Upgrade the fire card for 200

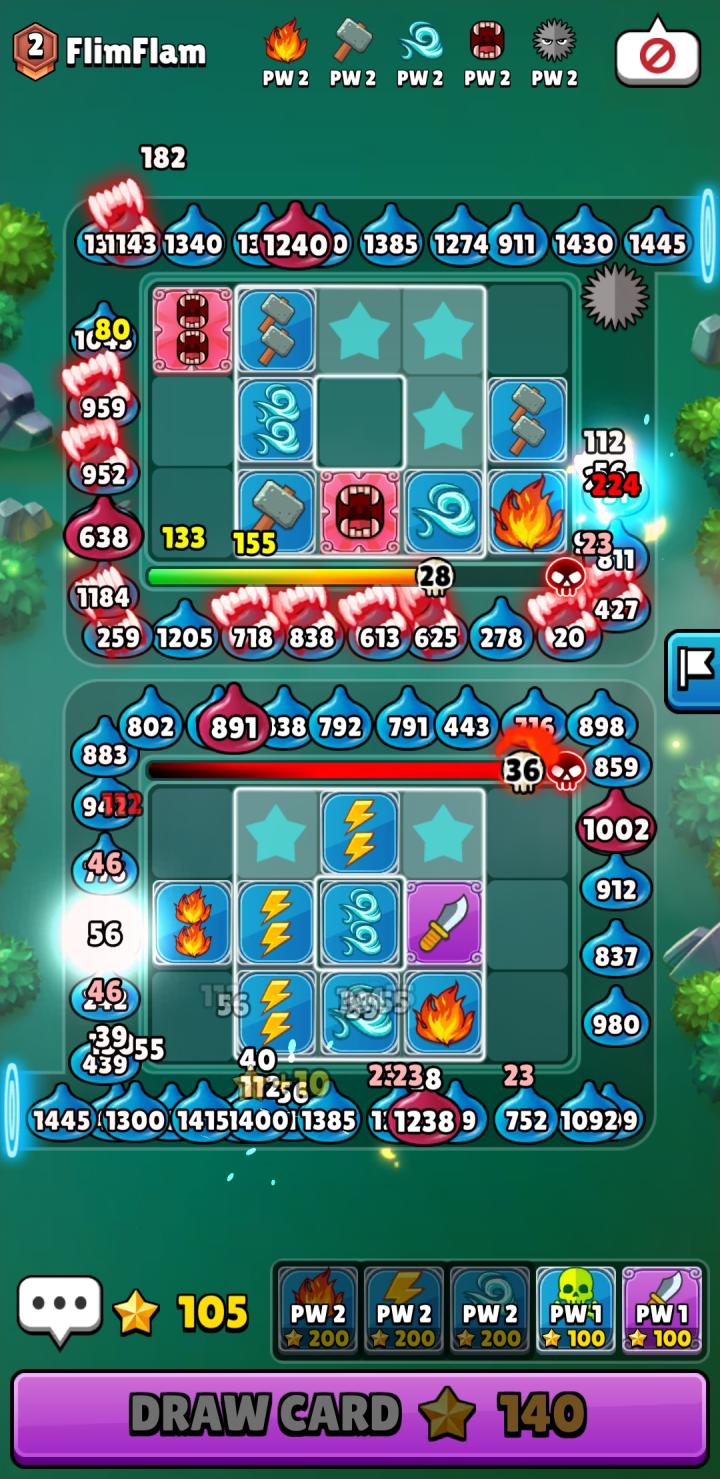tap(318, 1311)
